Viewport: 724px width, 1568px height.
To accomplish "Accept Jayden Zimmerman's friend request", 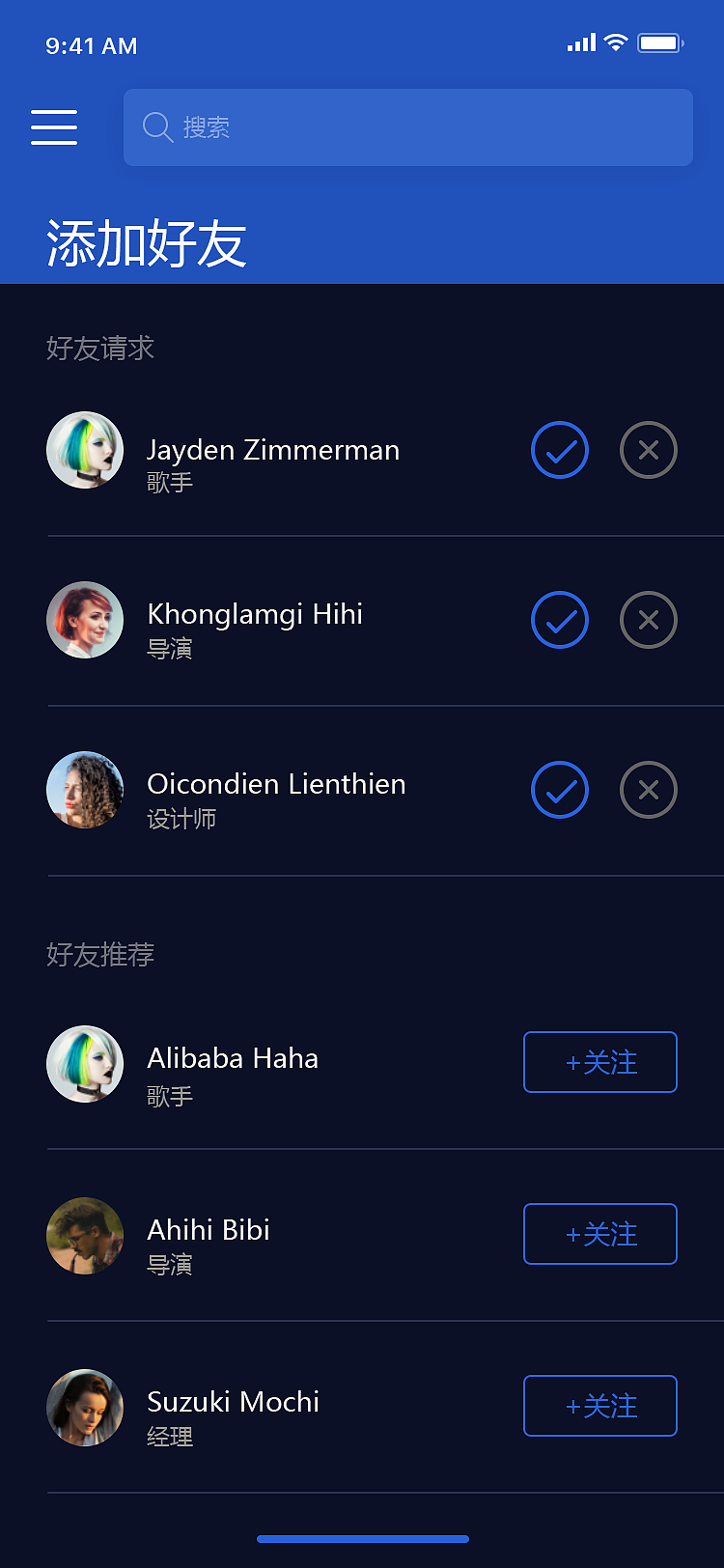I will click(x=560, y=450).
